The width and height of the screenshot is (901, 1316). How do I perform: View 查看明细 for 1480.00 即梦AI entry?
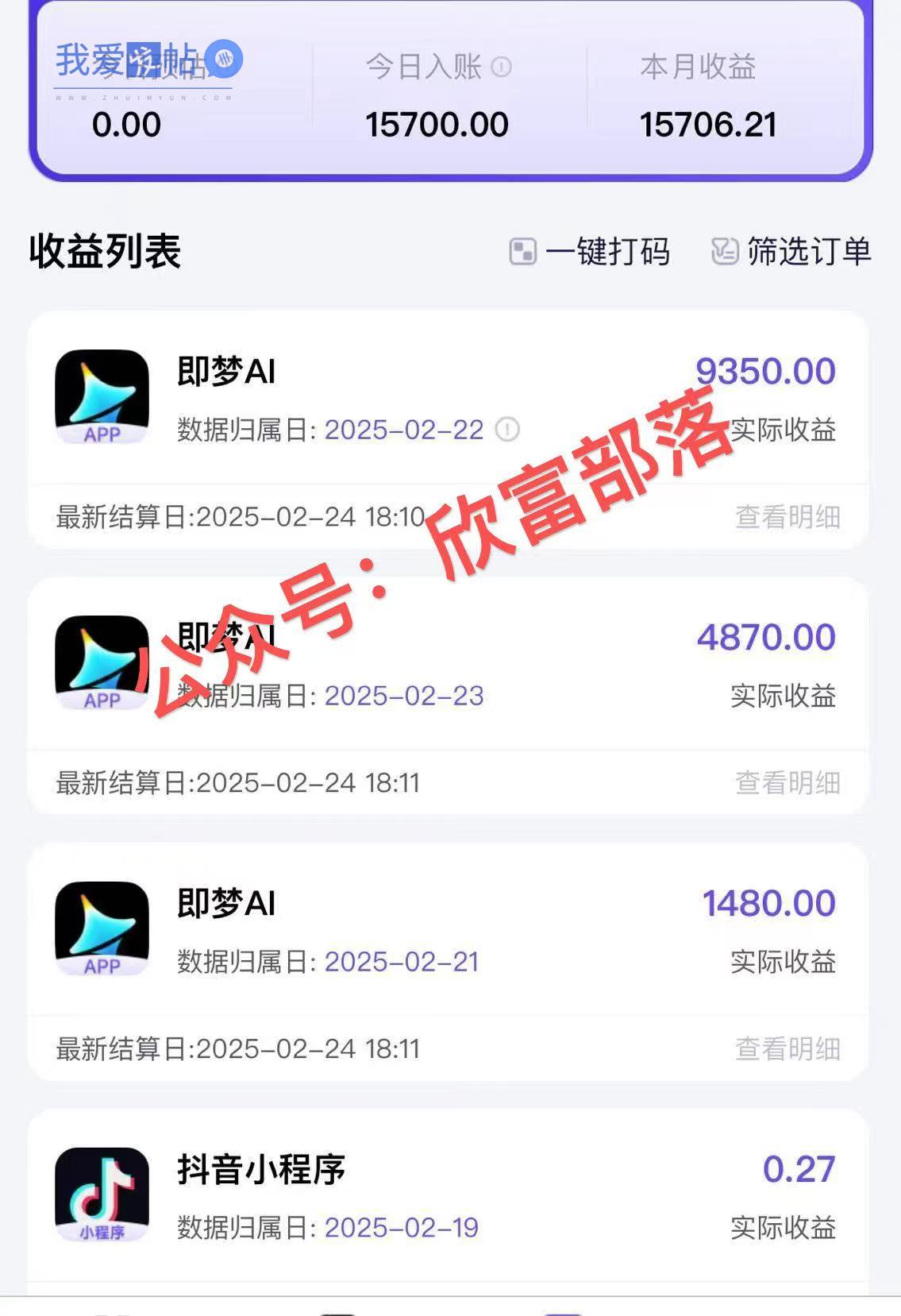(x=787, y=1049)
